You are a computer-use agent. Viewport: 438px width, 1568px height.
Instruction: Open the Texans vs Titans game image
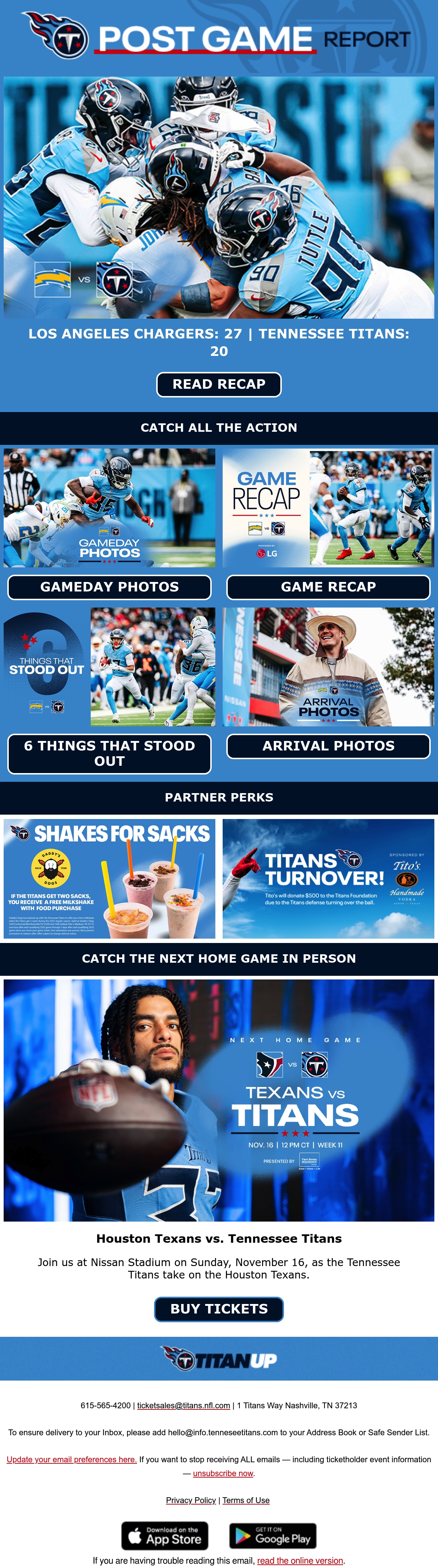coord(219,1100)
